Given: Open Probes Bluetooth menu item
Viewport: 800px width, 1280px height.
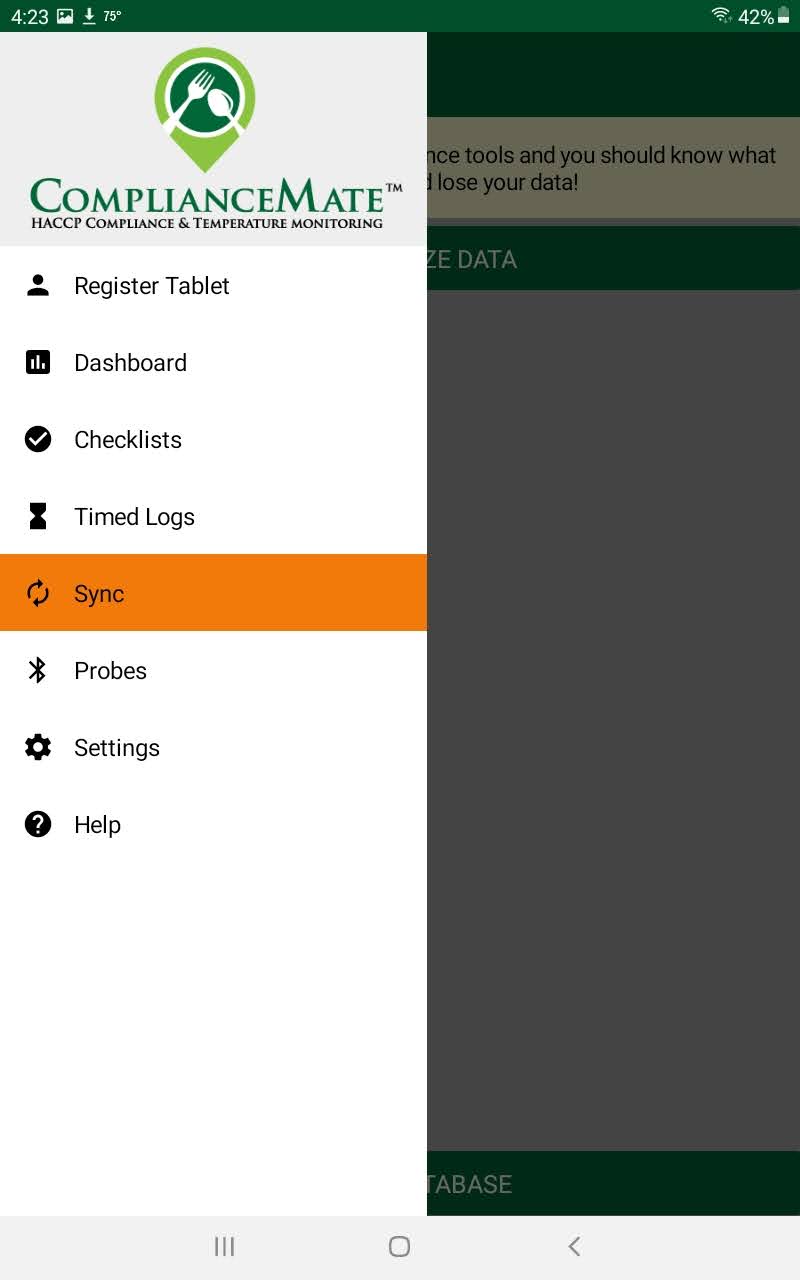Looking at the screenshot, I should tap(110, 671).
